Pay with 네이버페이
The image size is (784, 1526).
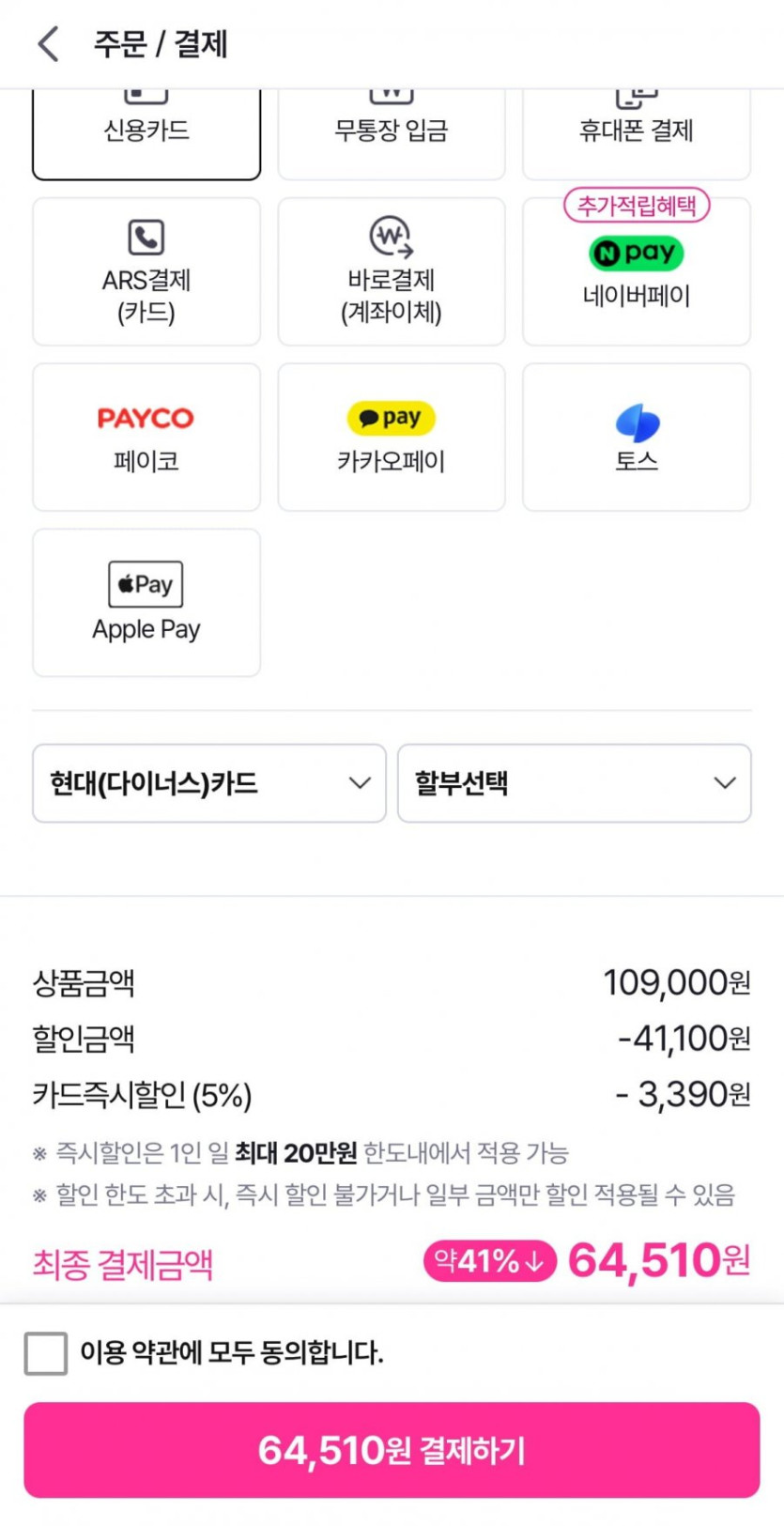637,271
